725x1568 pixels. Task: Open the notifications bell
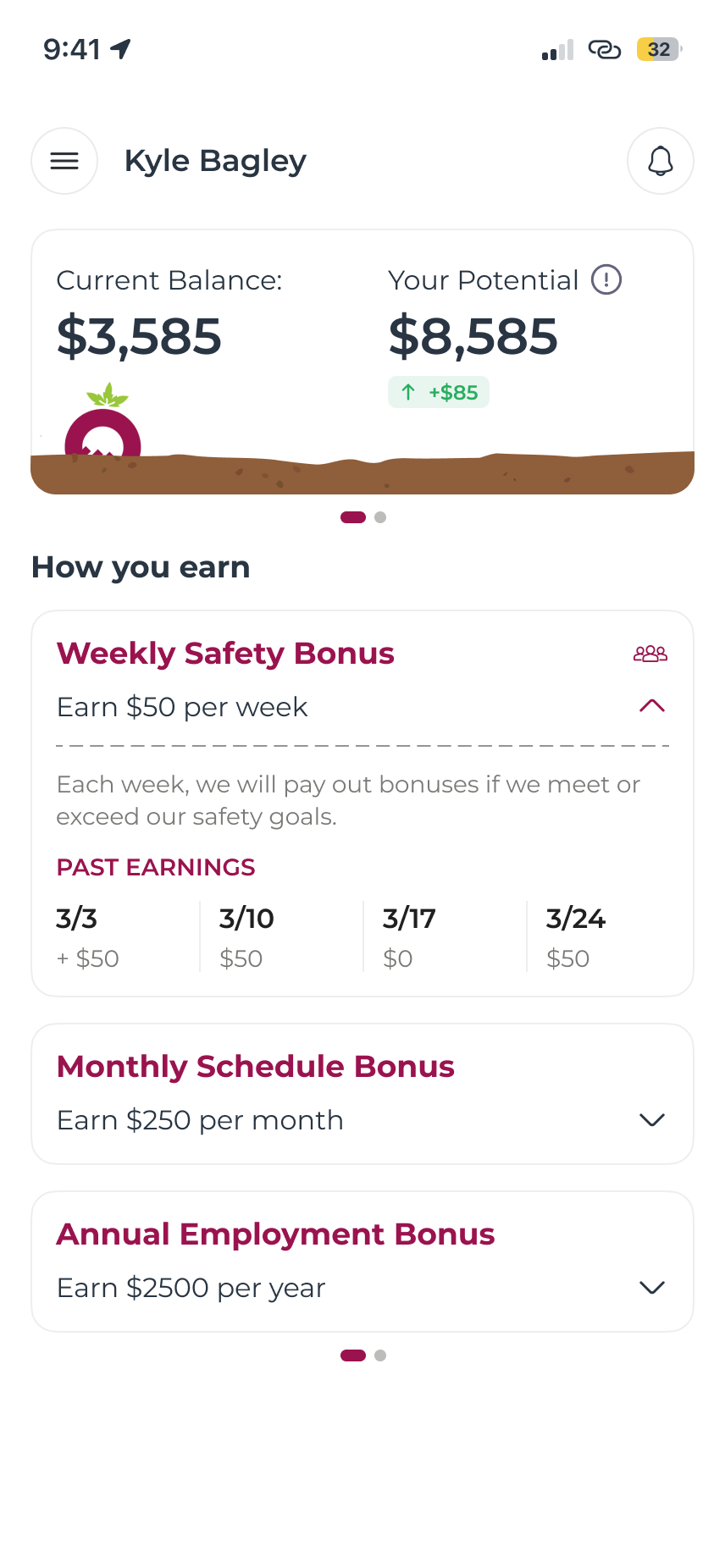[660, 161]
